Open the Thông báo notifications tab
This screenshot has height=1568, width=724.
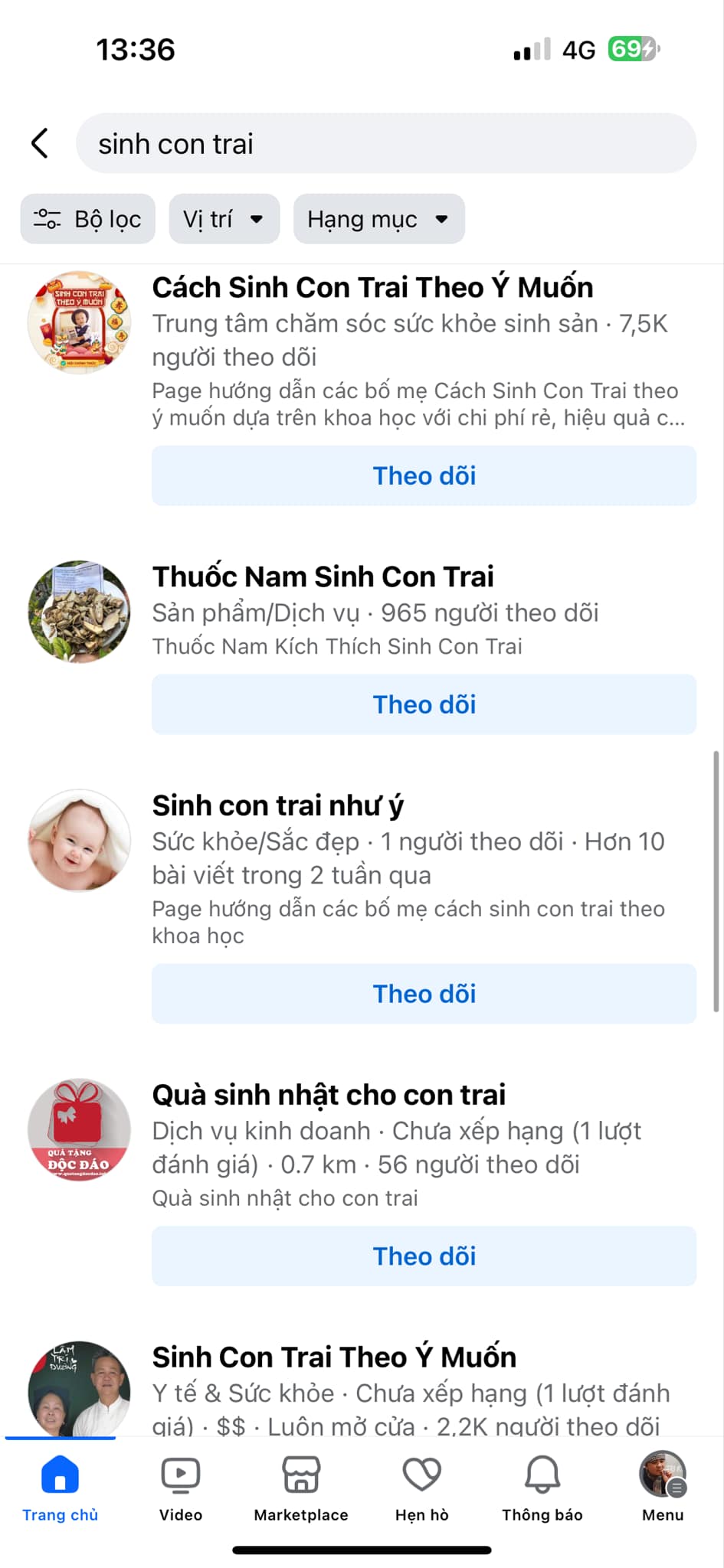coord(542,1488)
